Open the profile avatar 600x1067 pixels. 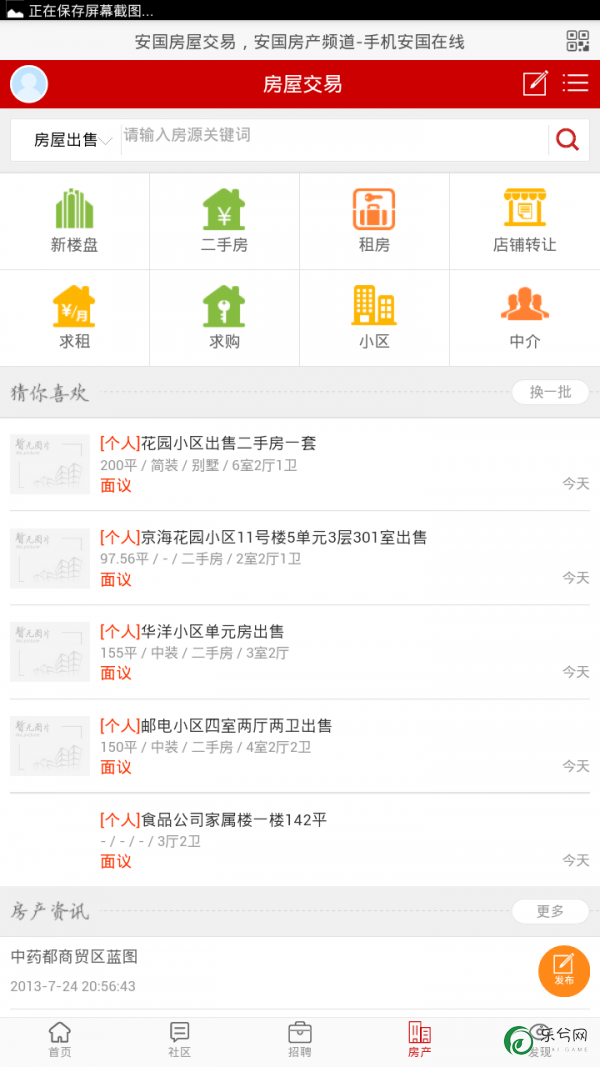coord(29,84)
